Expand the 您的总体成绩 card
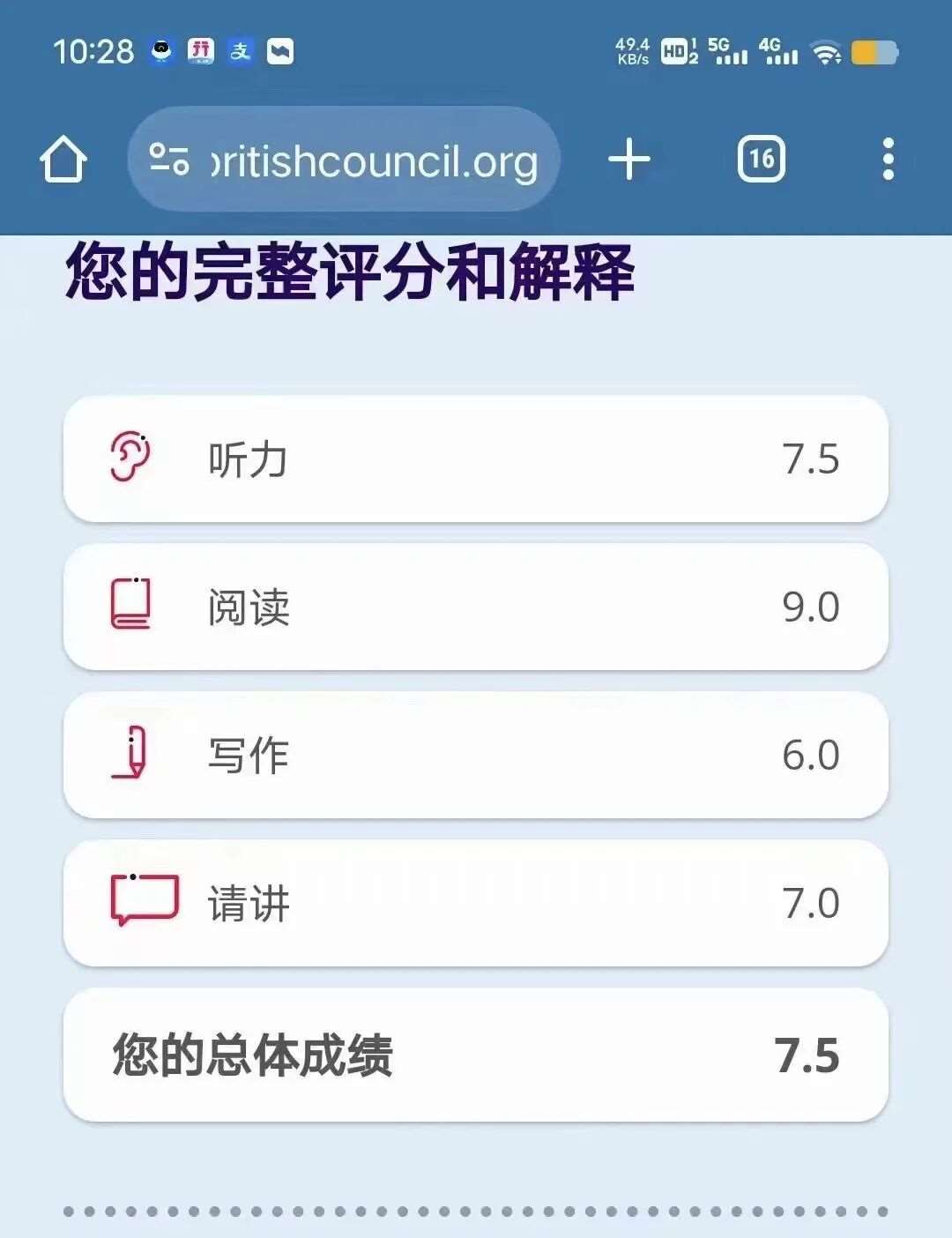This screenshot has height=1238, width=952. [x=476, y=1055]
